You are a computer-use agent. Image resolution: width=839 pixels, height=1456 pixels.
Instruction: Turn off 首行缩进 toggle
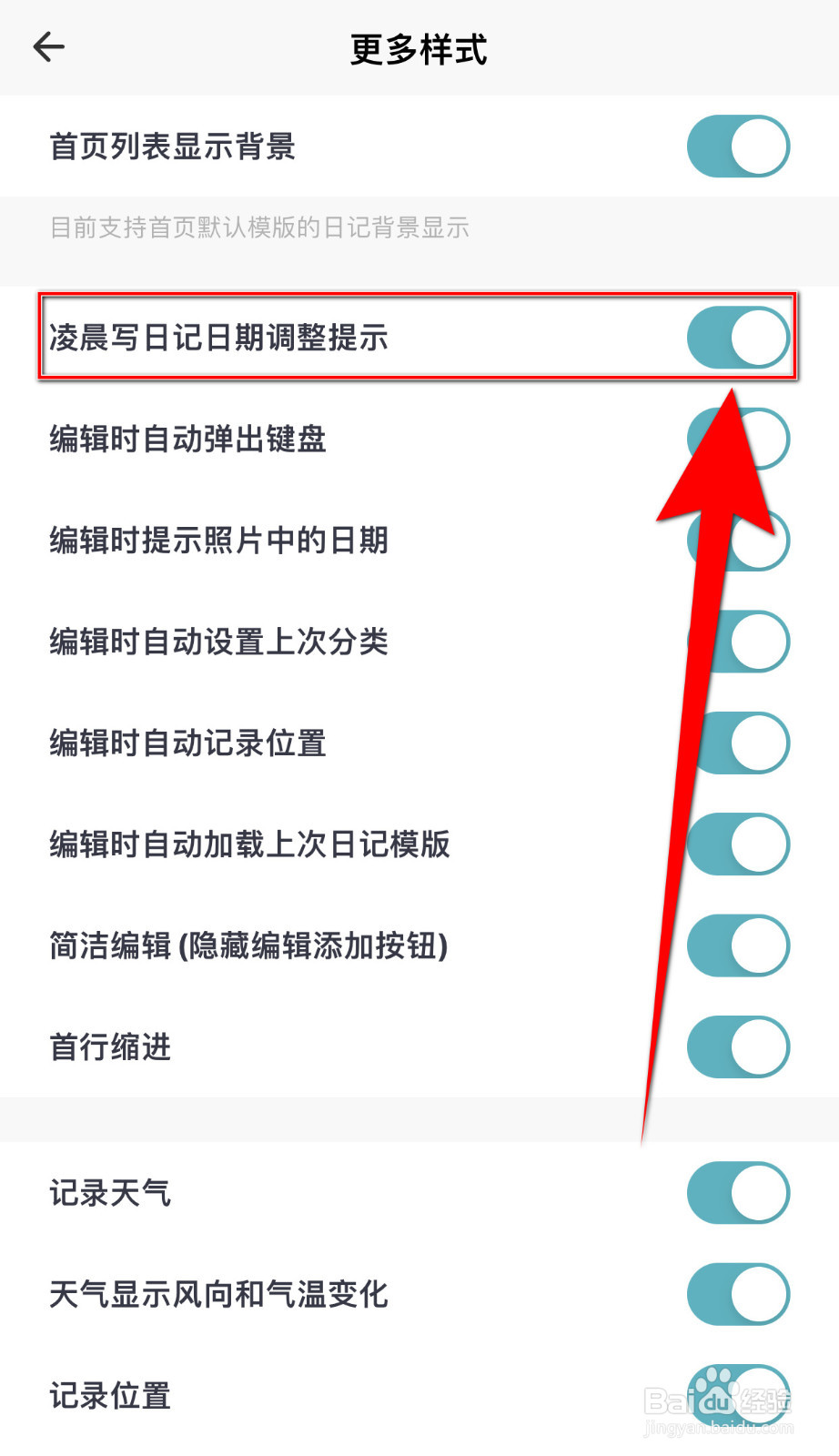737,1047
